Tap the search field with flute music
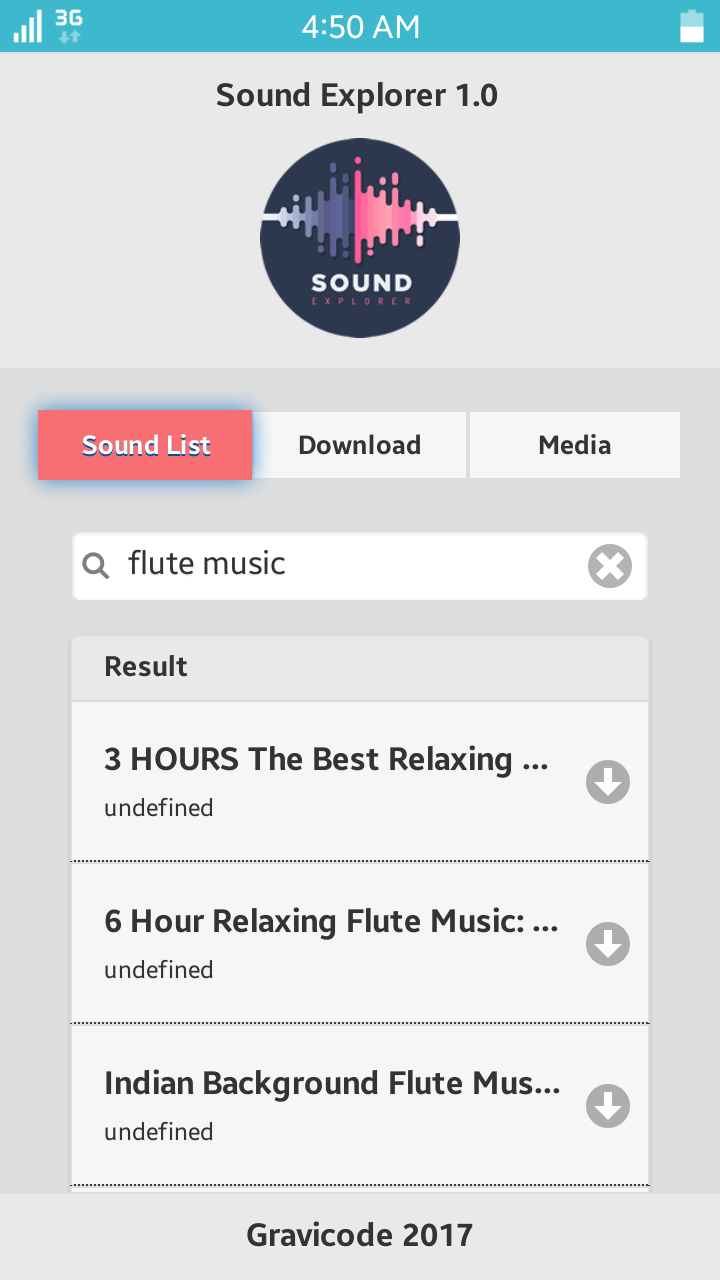The width and height of the screenshot is (720, 1280). 340,565
